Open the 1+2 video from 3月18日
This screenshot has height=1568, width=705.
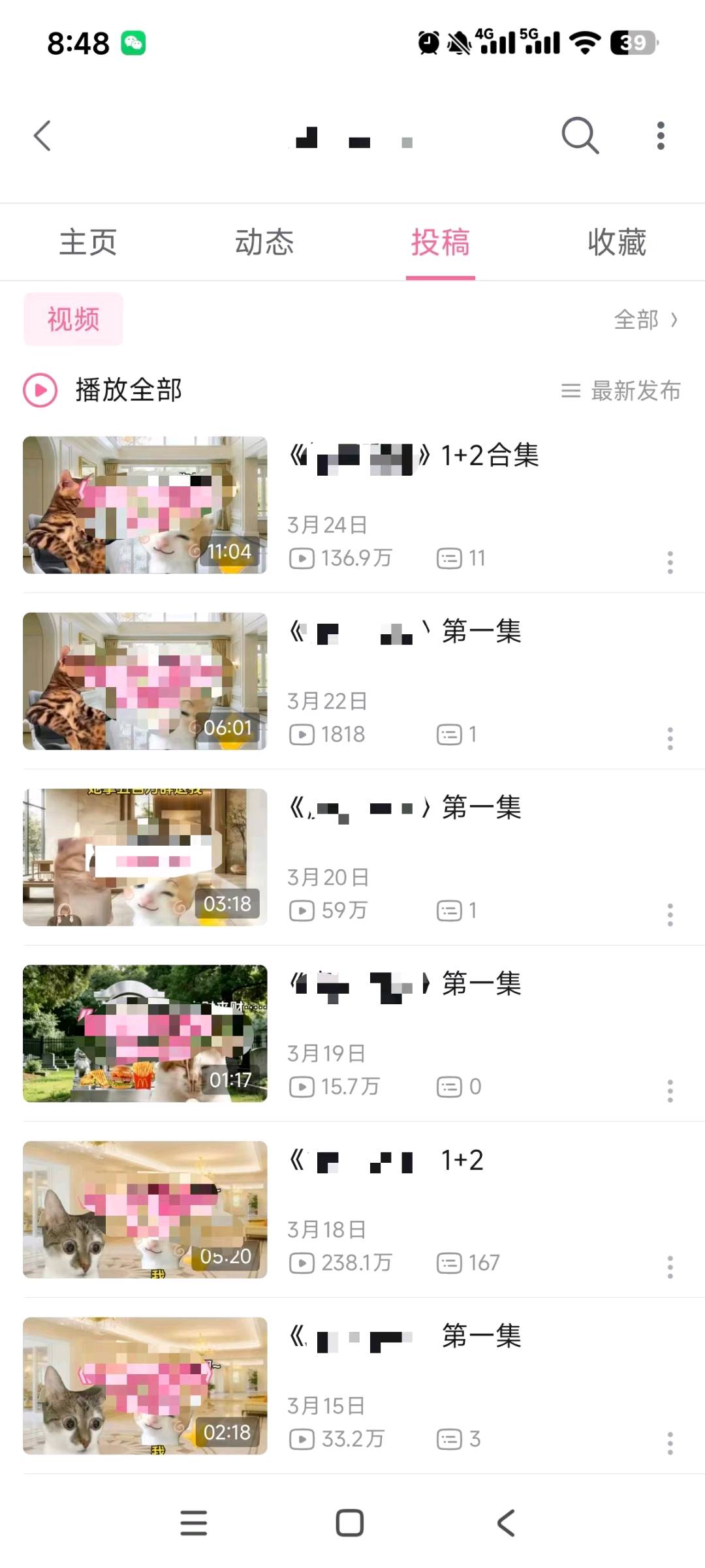145,1210
